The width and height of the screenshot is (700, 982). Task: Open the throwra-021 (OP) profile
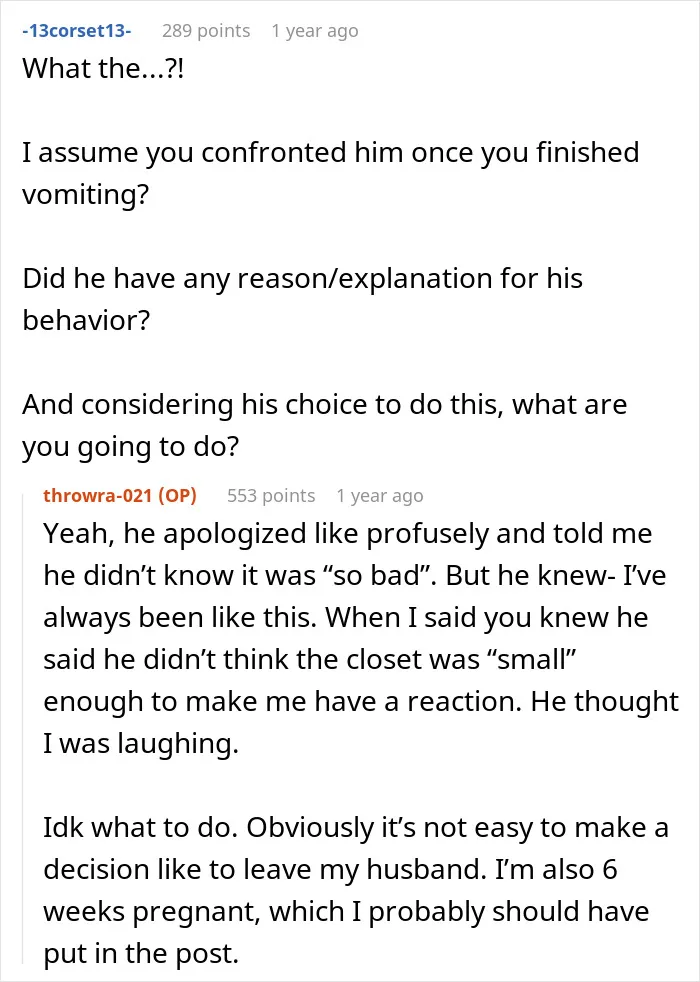[x=120, y=495]
